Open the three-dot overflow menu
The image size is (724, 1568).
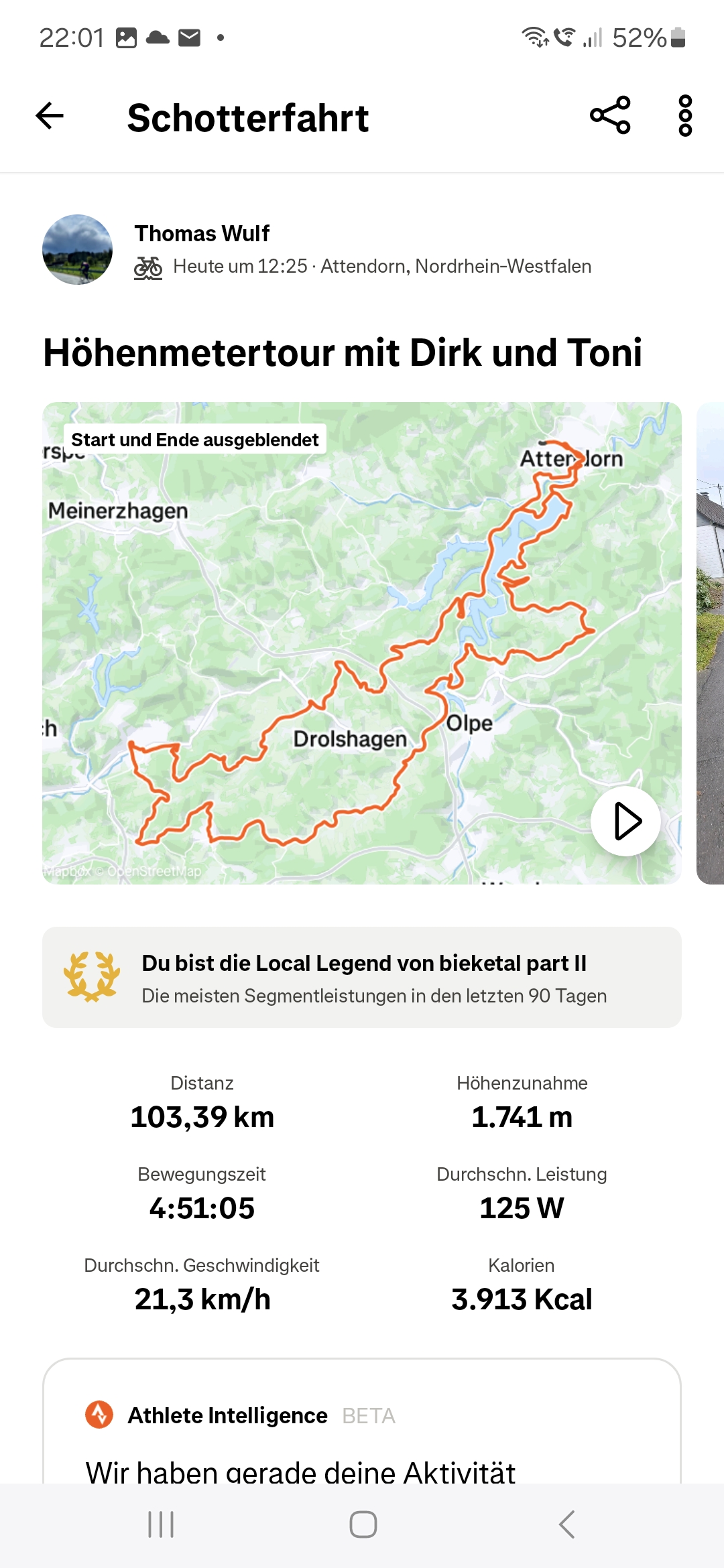685,116
